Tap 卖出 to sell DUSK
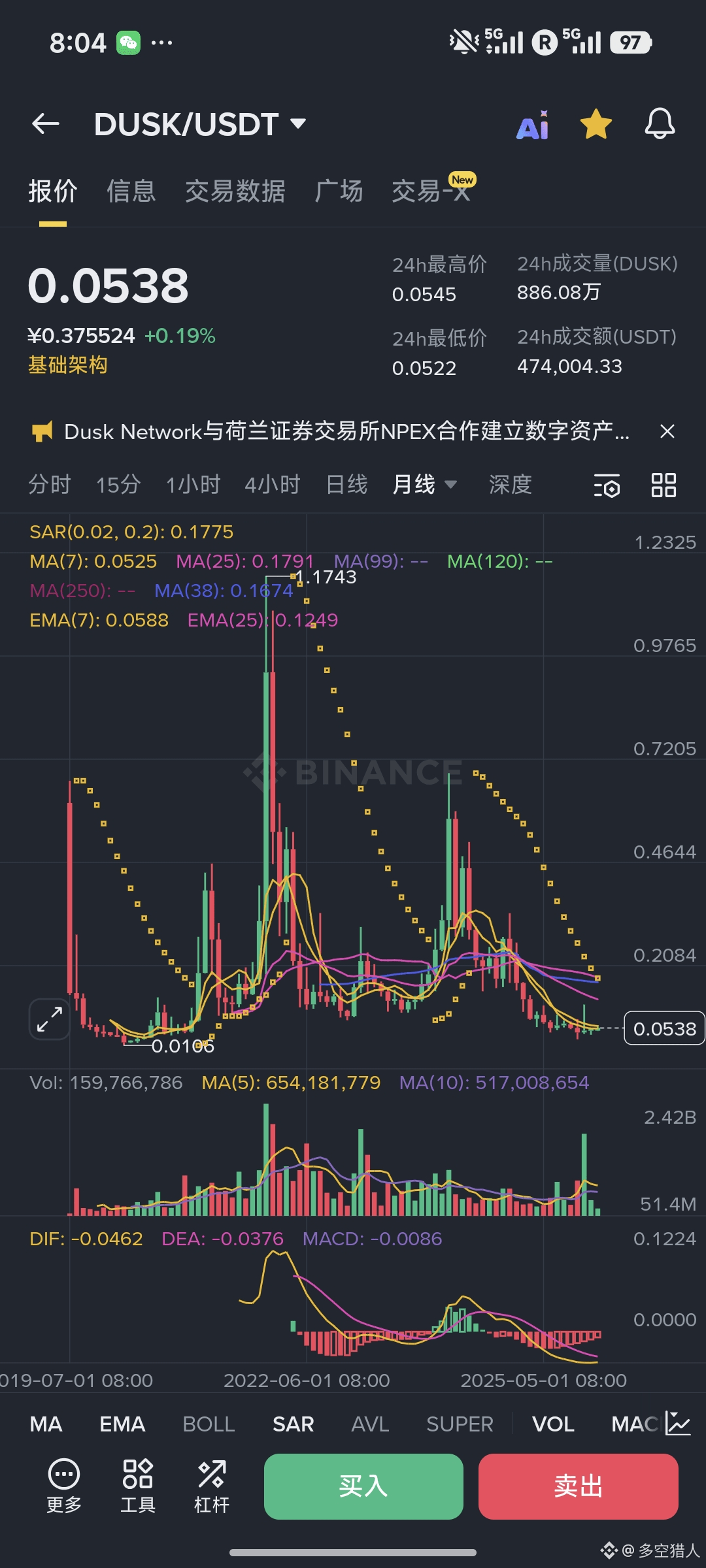This screenshot has height=1568, width=706. coord(578,1486)
